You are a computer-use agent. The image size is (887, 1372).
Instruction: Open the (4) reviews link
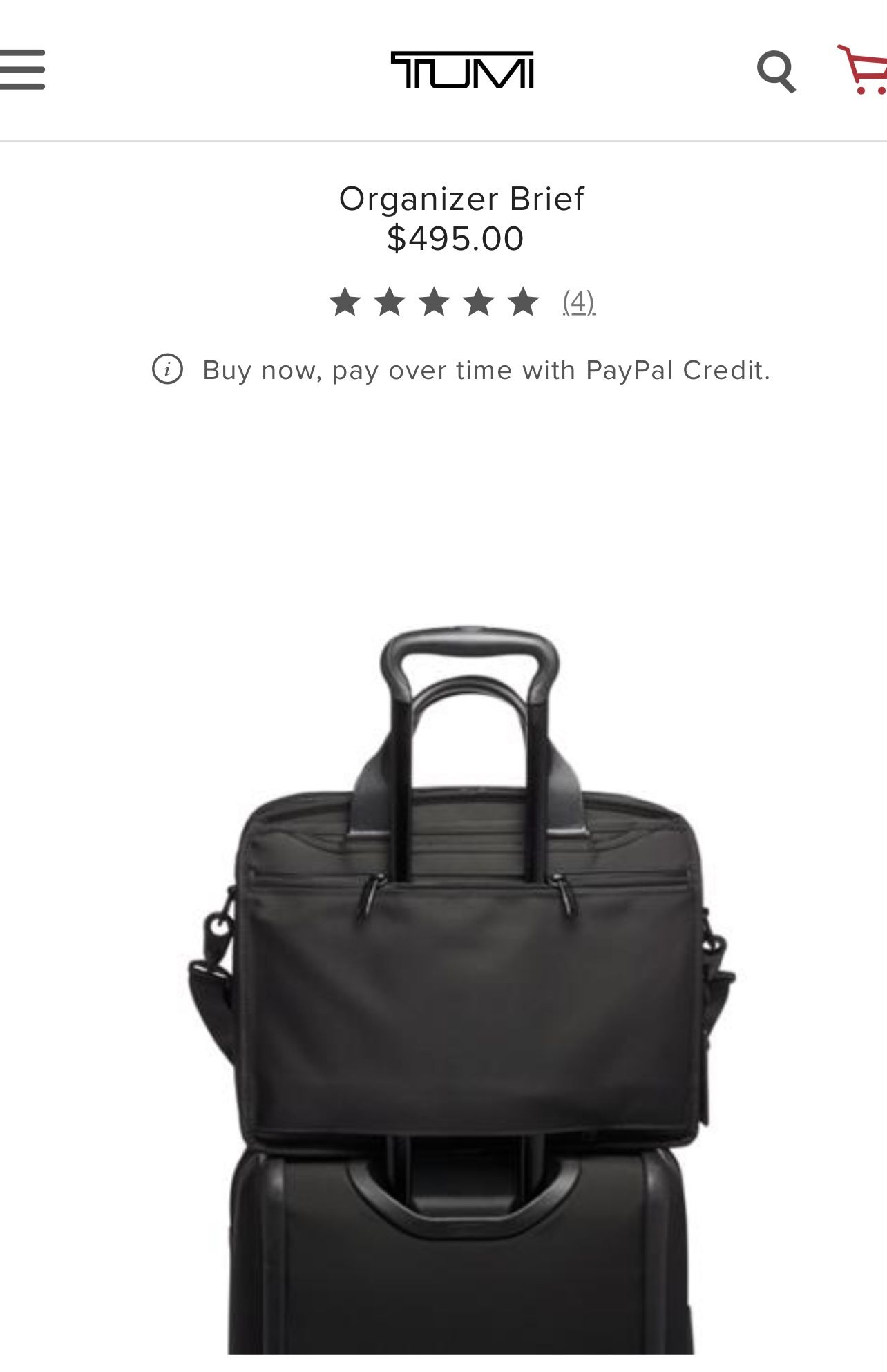(x=578, y=302)
